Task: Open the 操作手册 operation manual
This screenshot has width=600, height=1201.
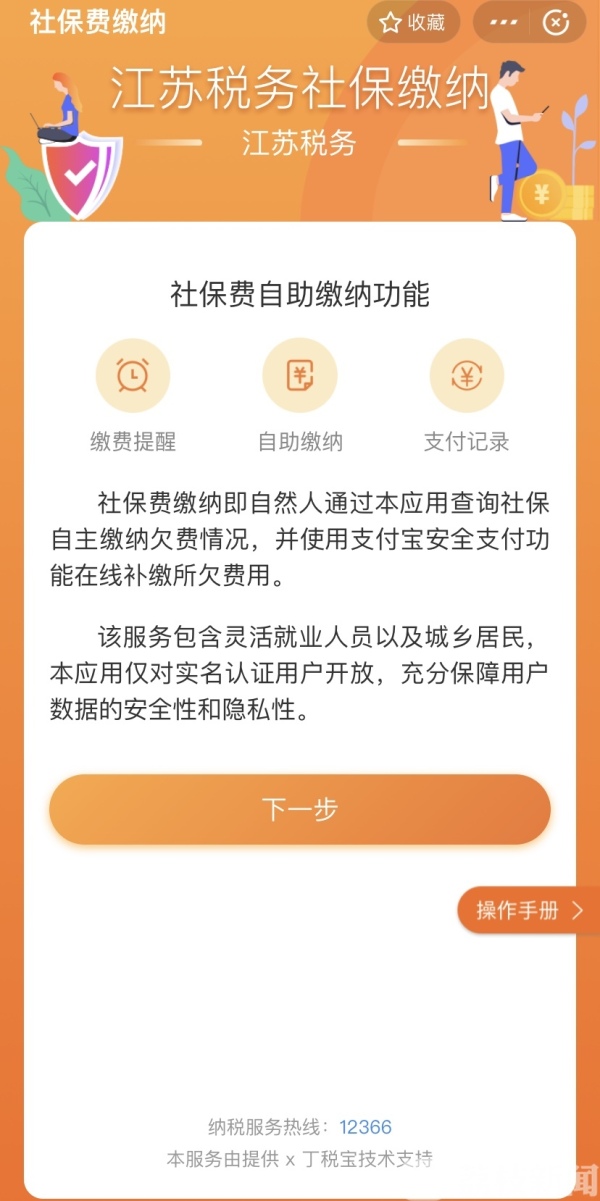Action: (527, 910)
